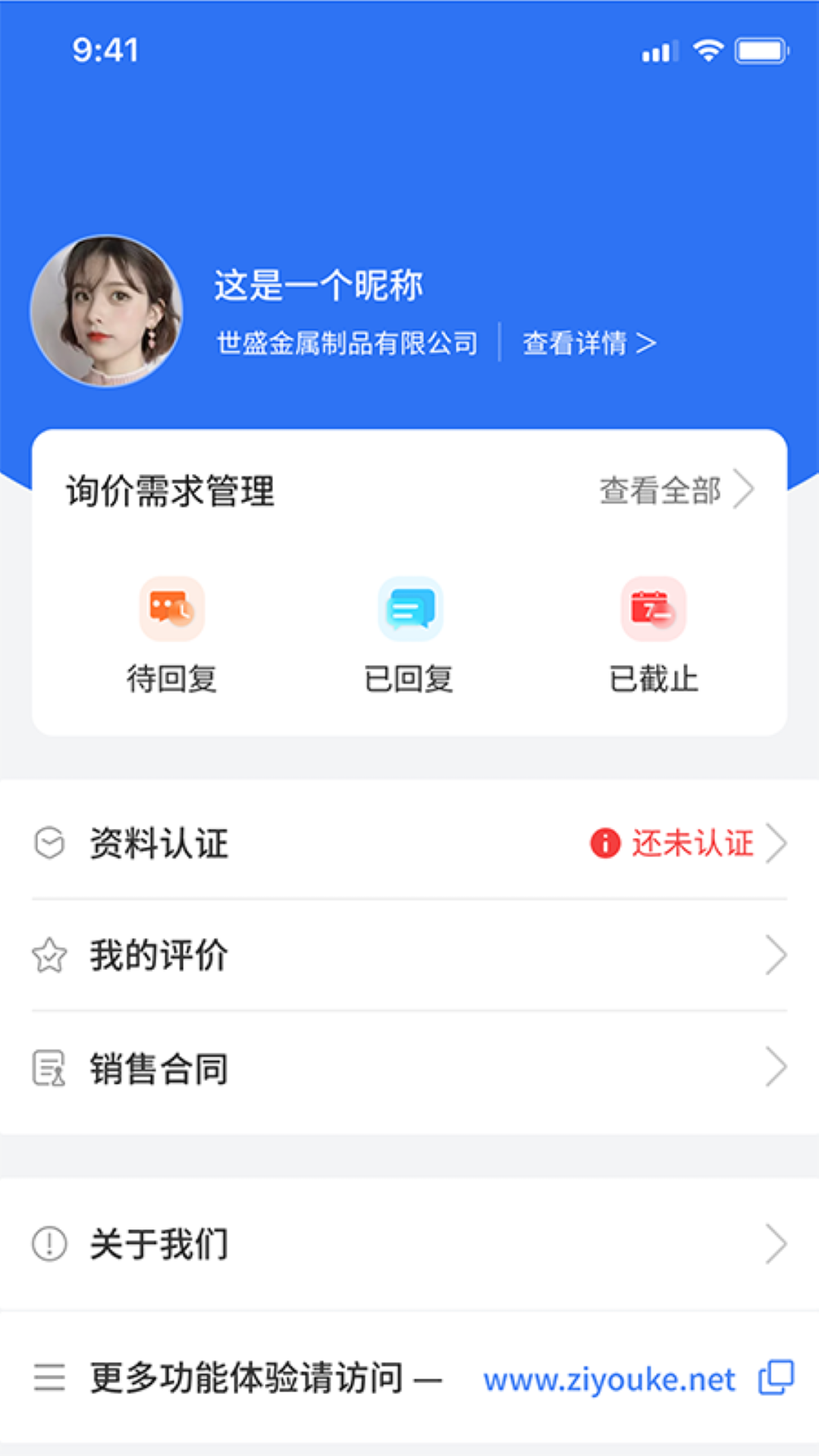
Task: Open the 关于我们 menu item
Action: pyautogui.click(x=159, y=1242)
